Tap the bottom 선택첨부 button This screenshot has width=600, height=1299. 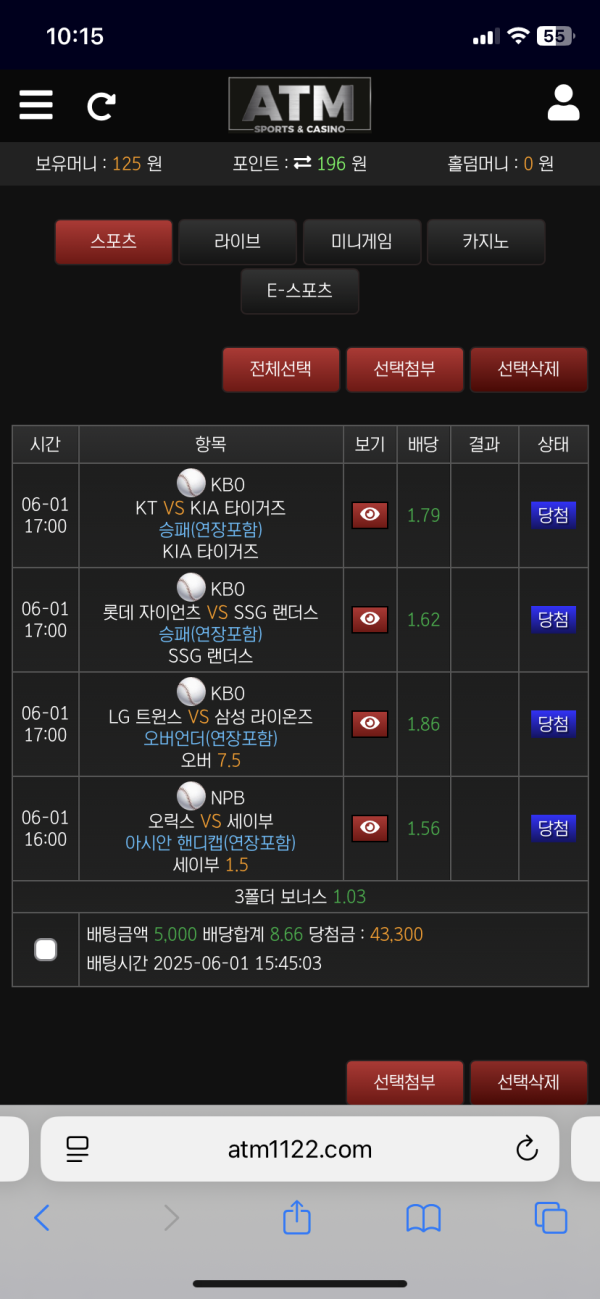click(404, 1082)
